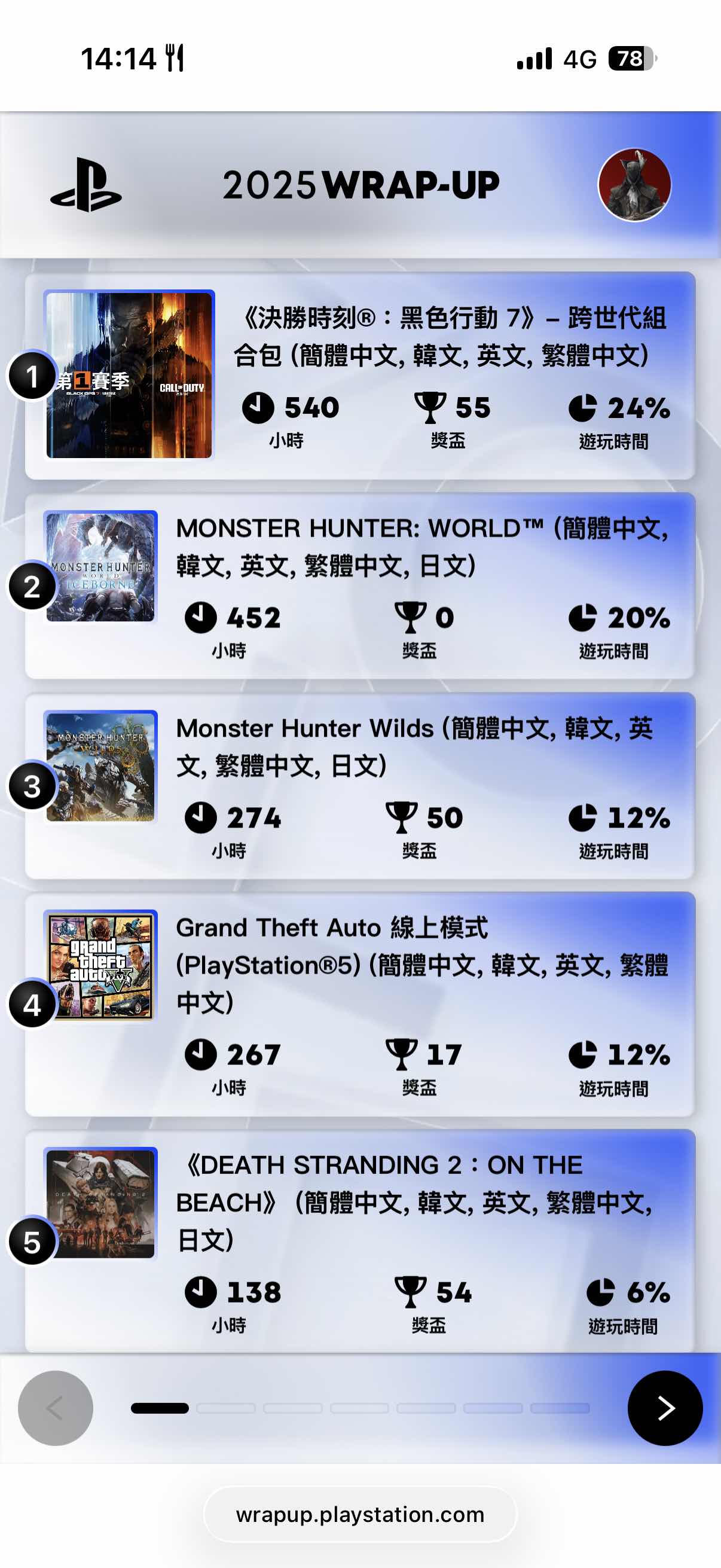
Task: Open the Monster Hunter Wilds card
Action: click(x=360, y=785)
